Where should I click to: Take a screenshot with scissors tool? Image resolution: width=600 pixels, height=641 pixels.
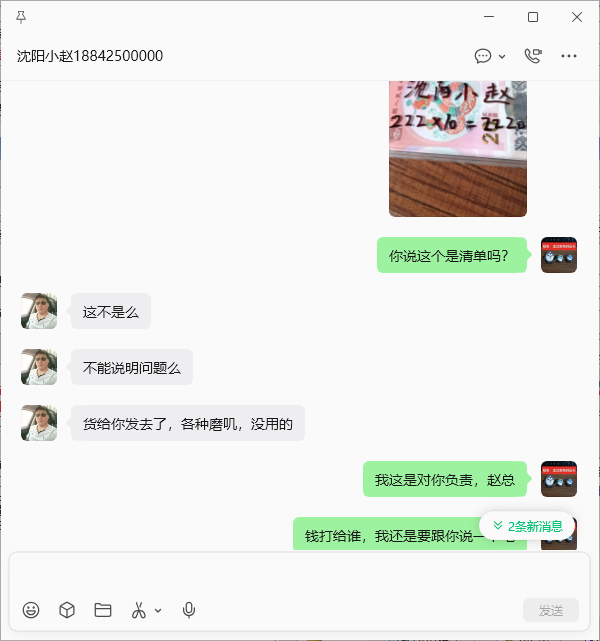[x=139, y=610]
